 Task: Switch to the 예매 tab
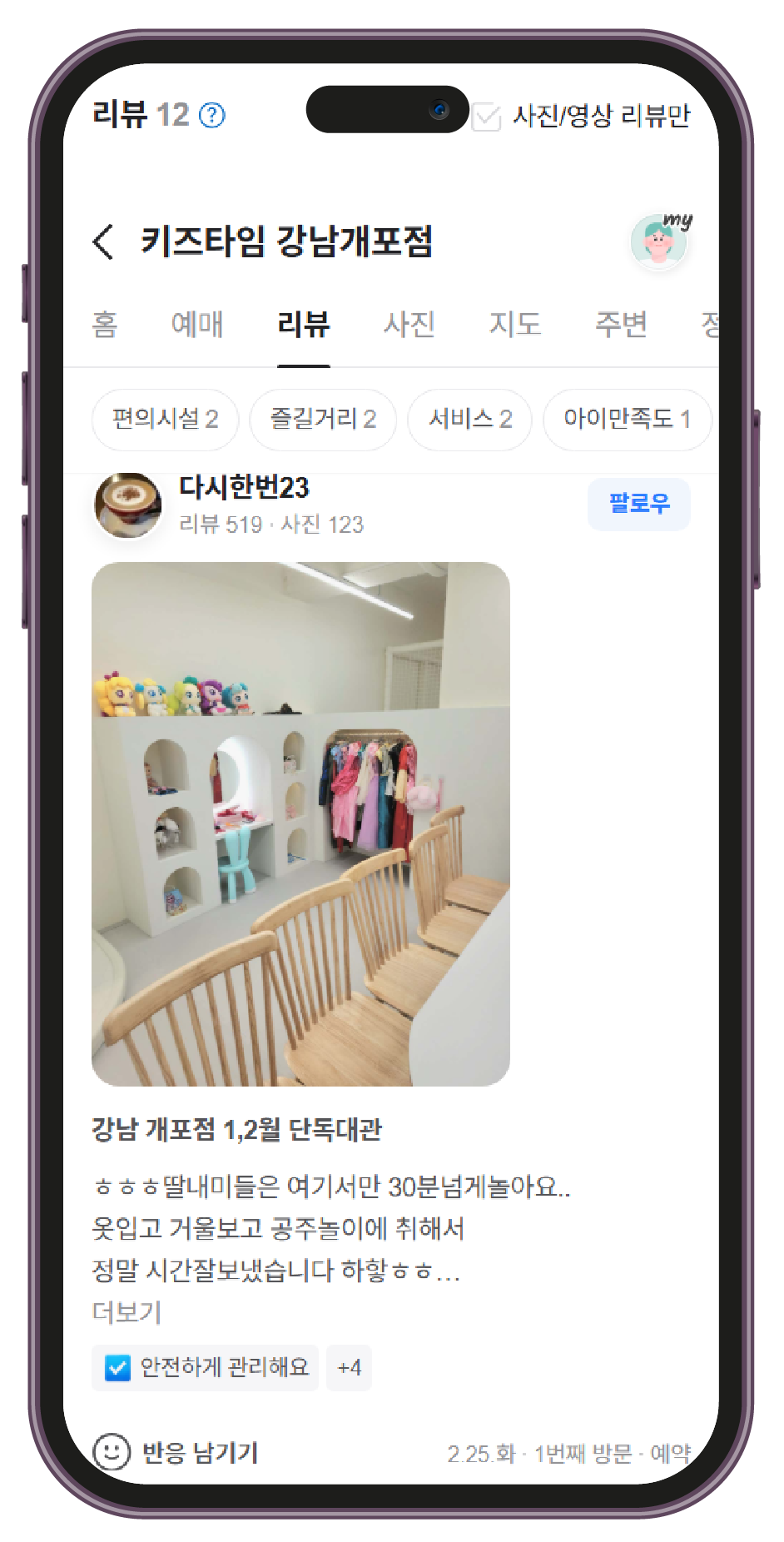(x=197, y=324)
